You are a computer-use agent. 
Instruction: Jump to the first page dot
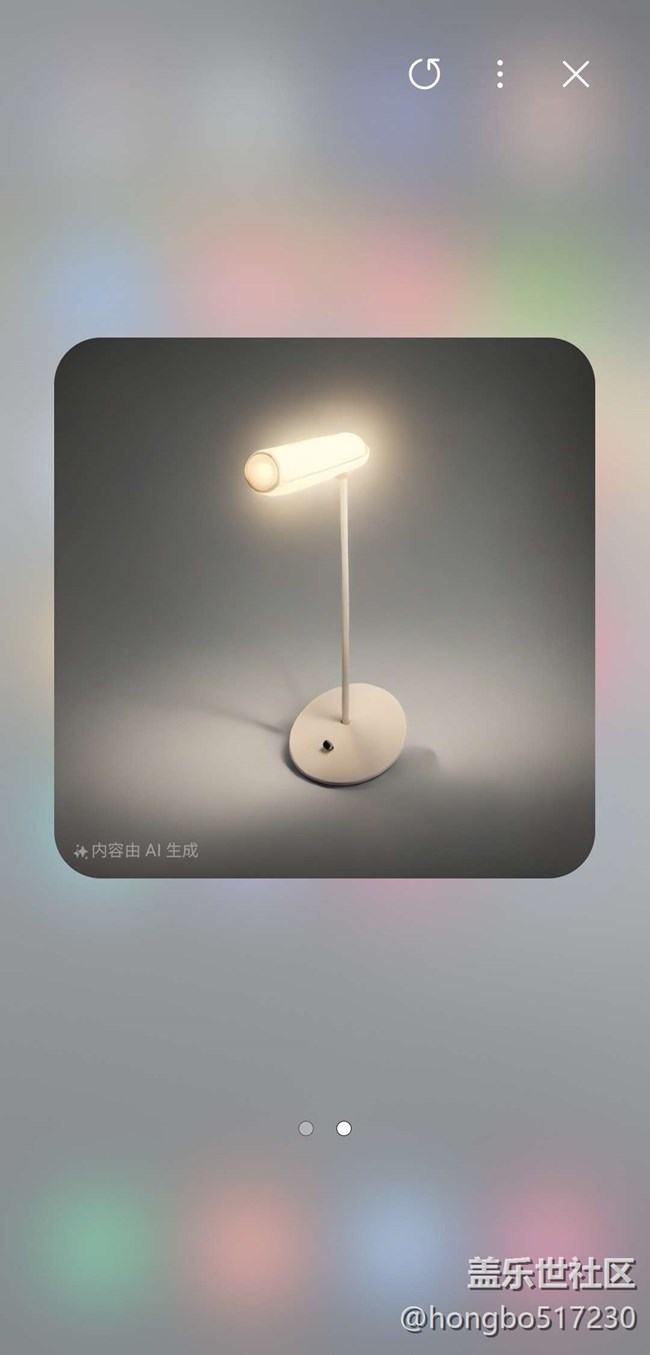(x=306, y=1128)
